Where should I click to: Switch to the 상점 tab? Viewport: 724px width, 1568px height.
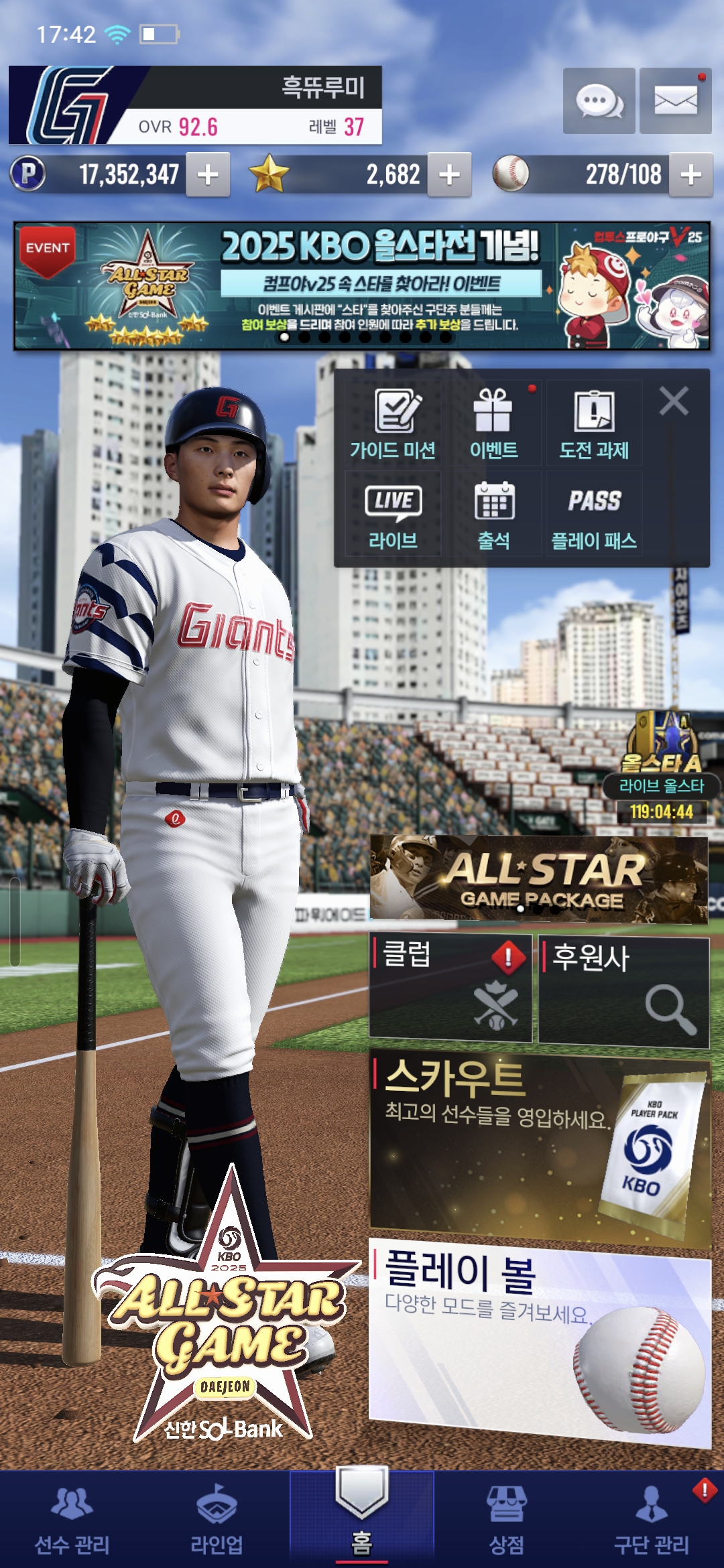coord(507,1518)
